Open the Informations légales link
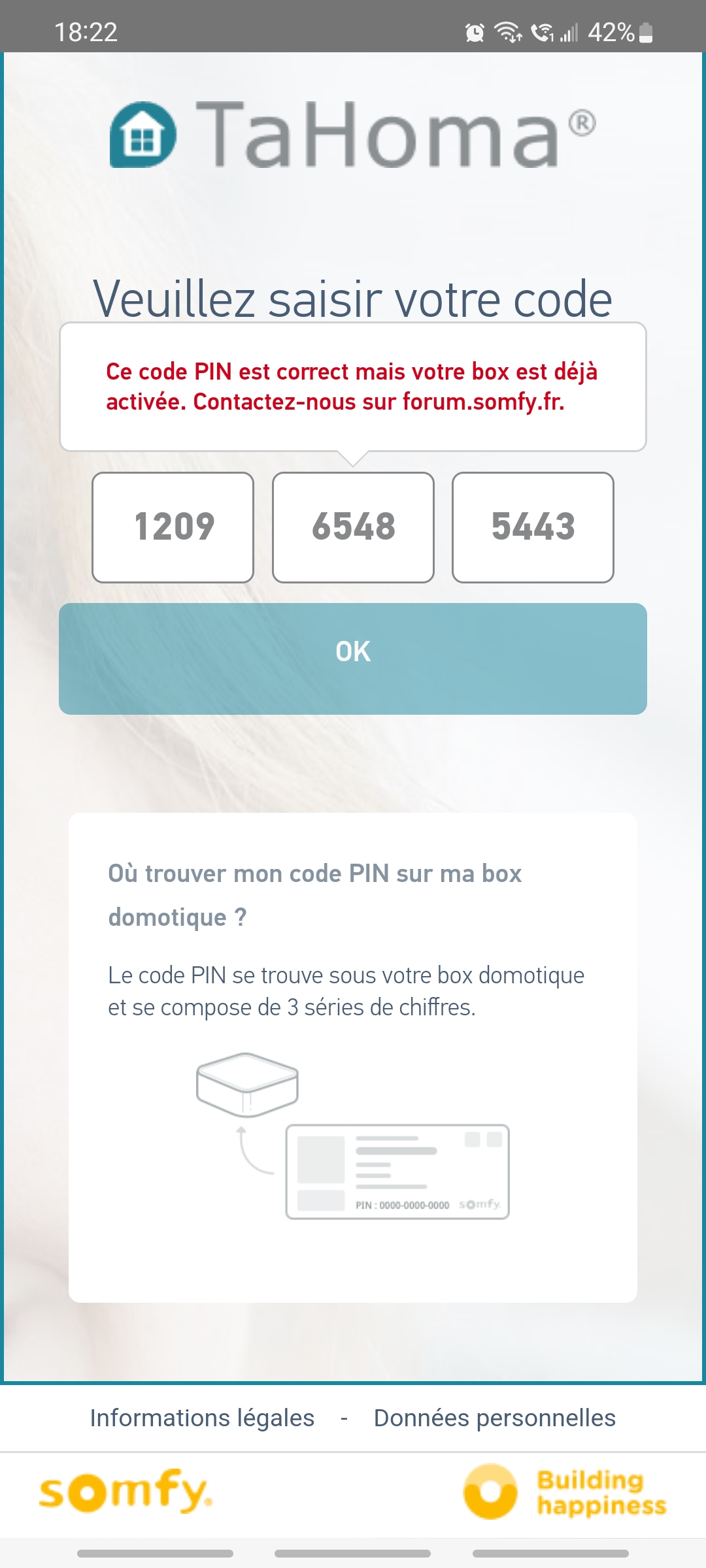706x1568 pixels. 202,1418
